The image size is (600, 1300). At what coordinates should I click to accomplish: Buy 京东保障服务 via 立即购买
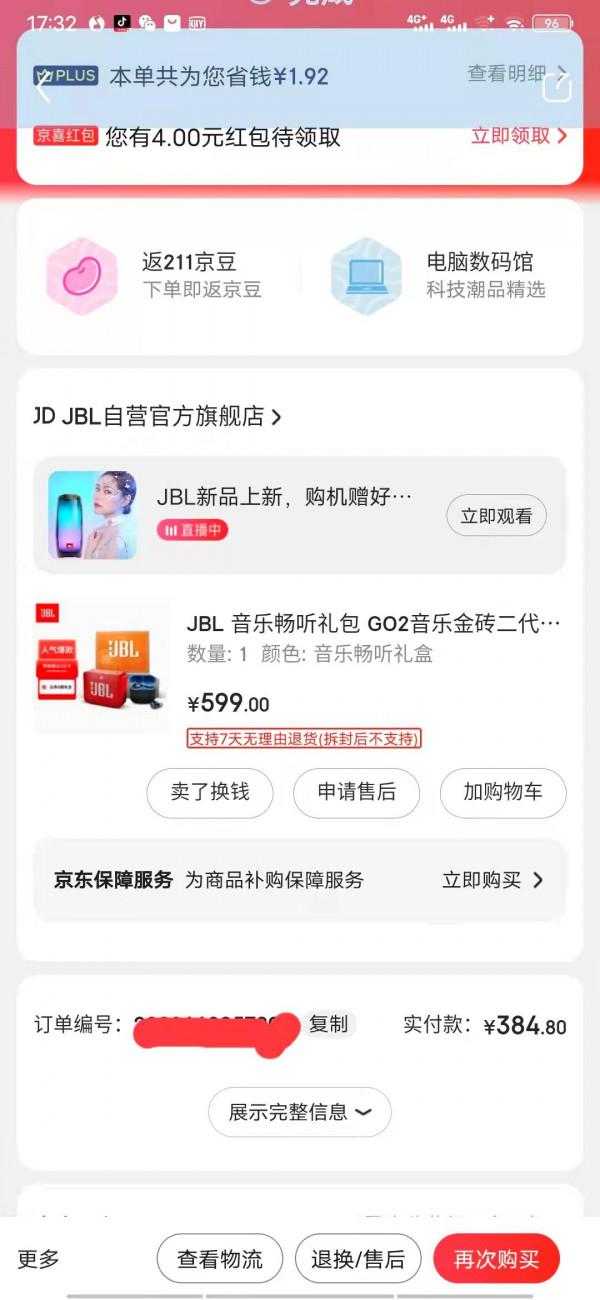pyautogui.click(x=492, y=880)
